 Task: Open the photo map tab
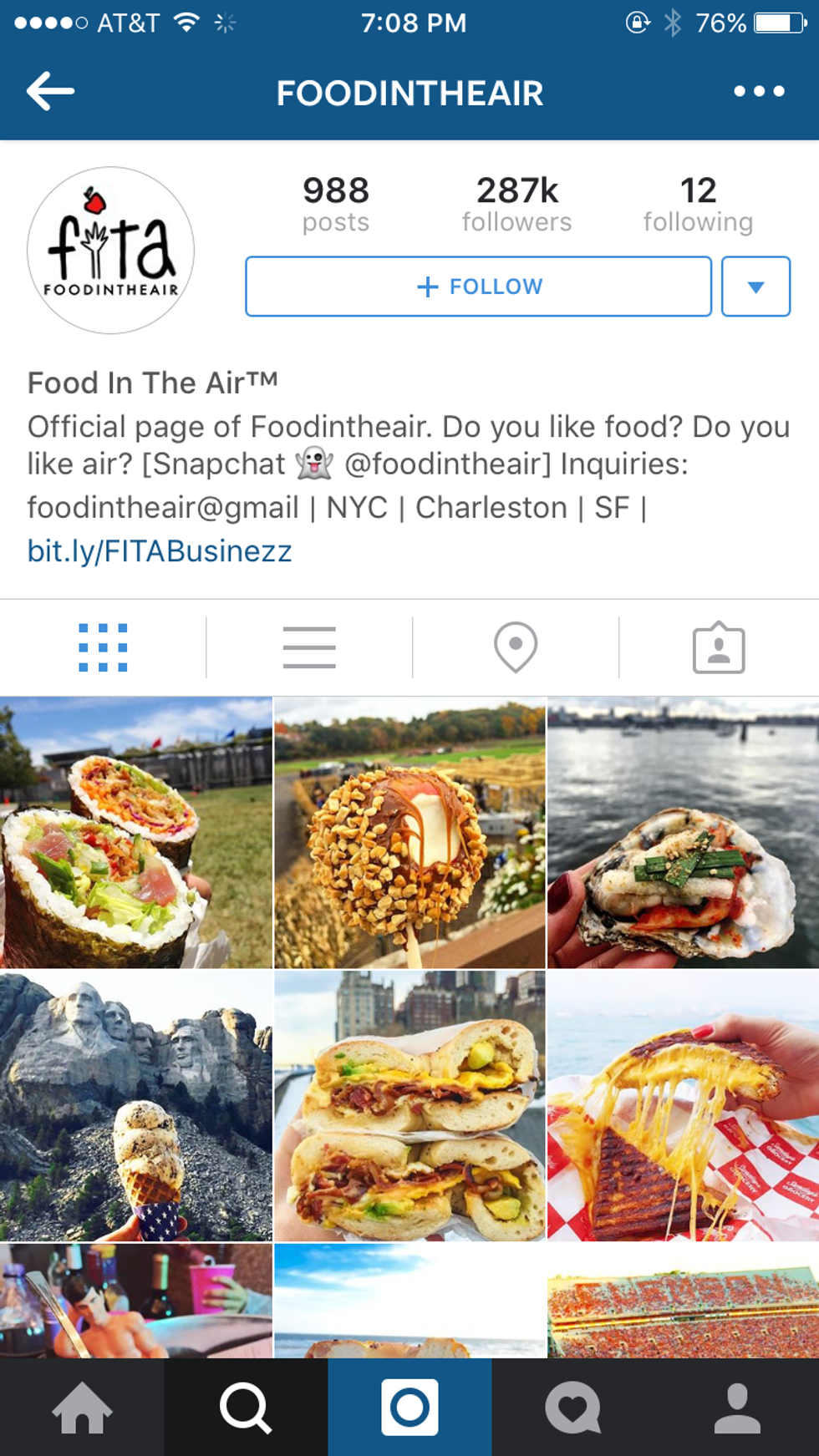[516, 647]
